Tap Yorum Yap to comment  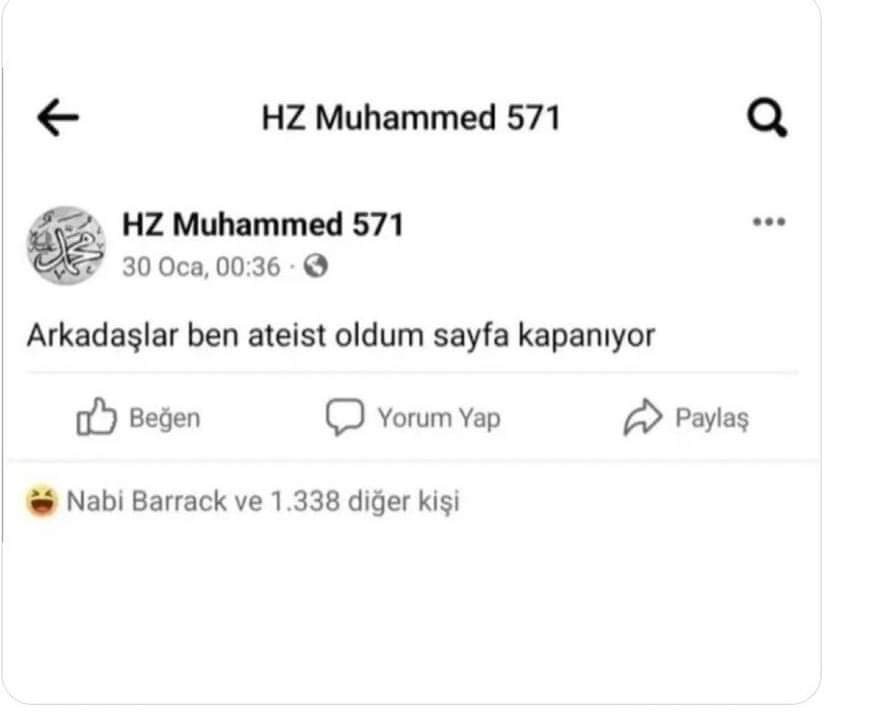pos(413,418)
